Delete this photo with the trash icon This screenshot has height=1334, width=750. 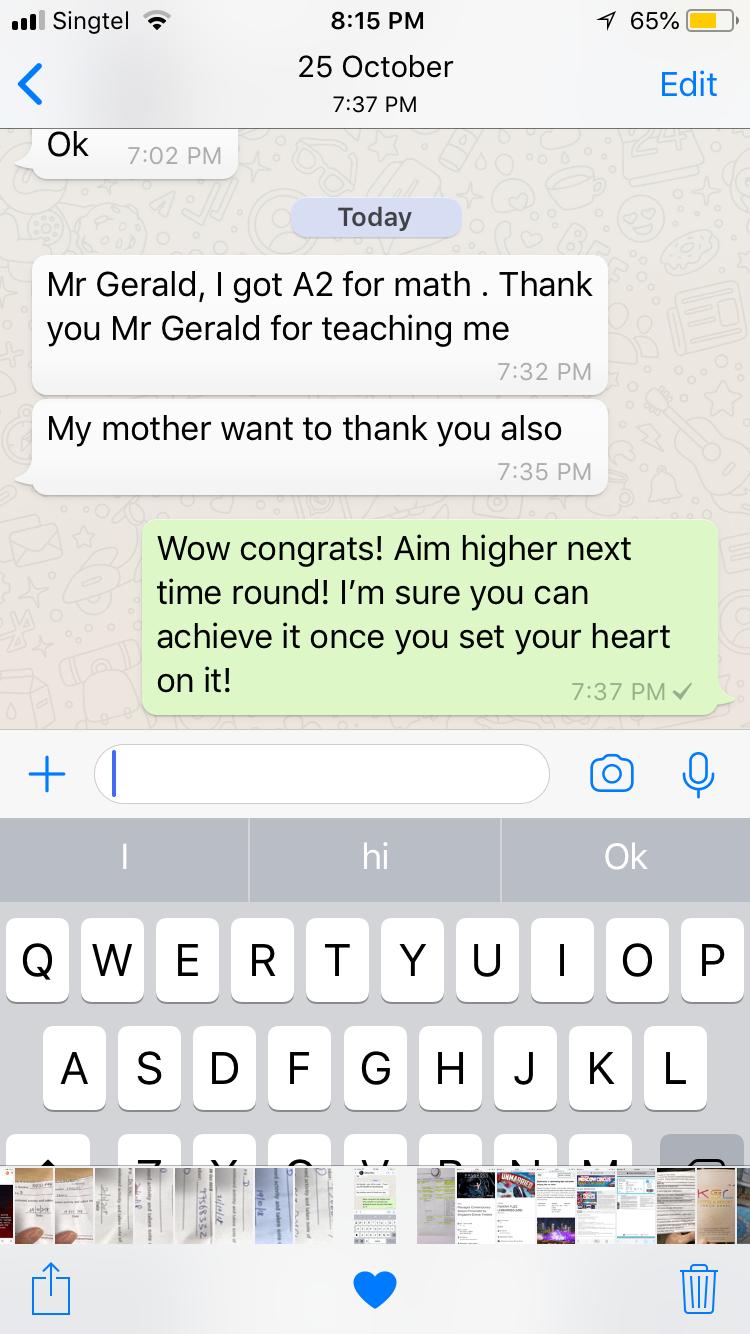click(x=699, y=1287)
